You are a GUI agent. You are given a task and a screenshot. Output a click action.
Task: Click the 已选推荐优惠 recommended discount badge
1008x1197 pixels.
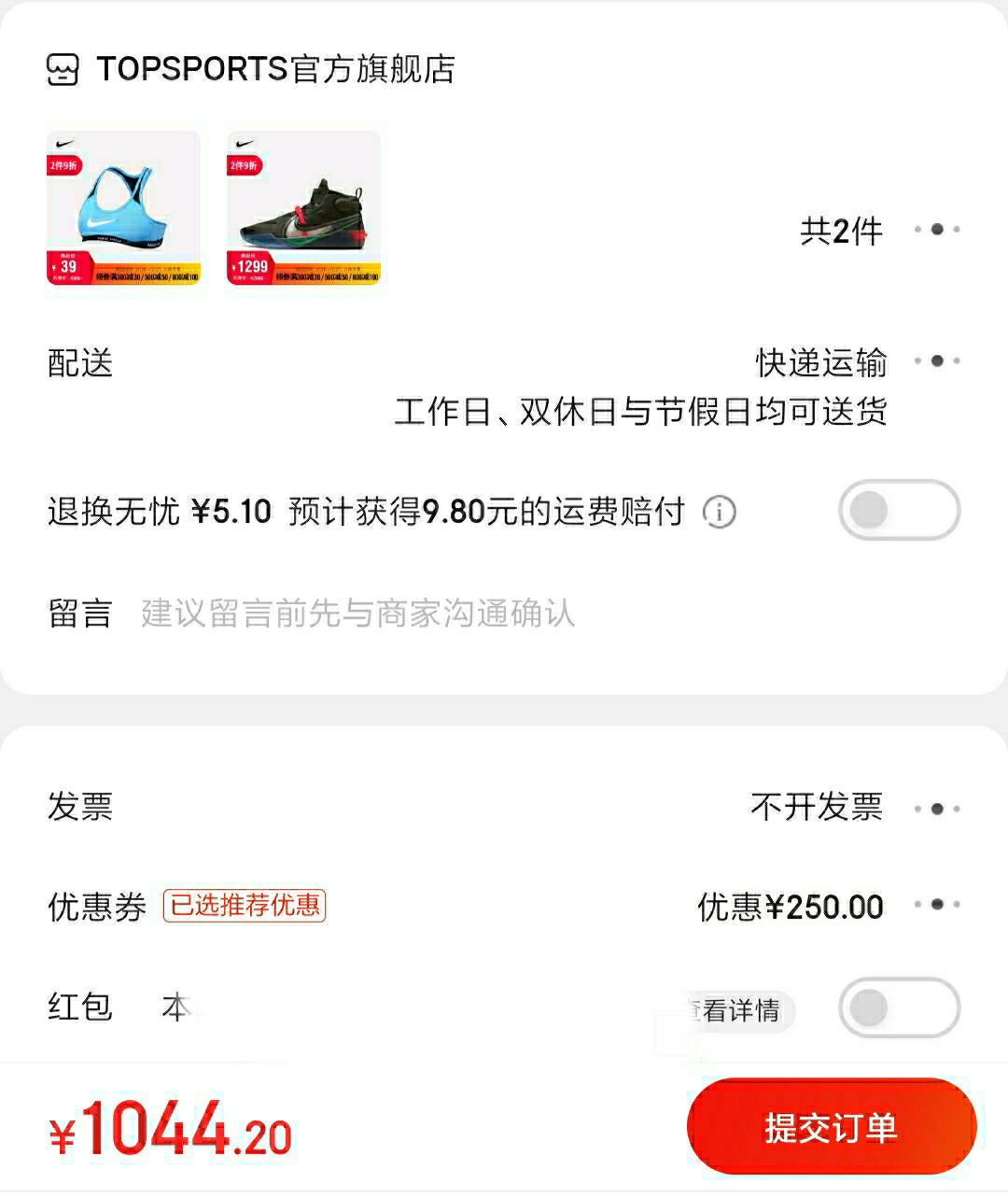click(x=245, y=906)
